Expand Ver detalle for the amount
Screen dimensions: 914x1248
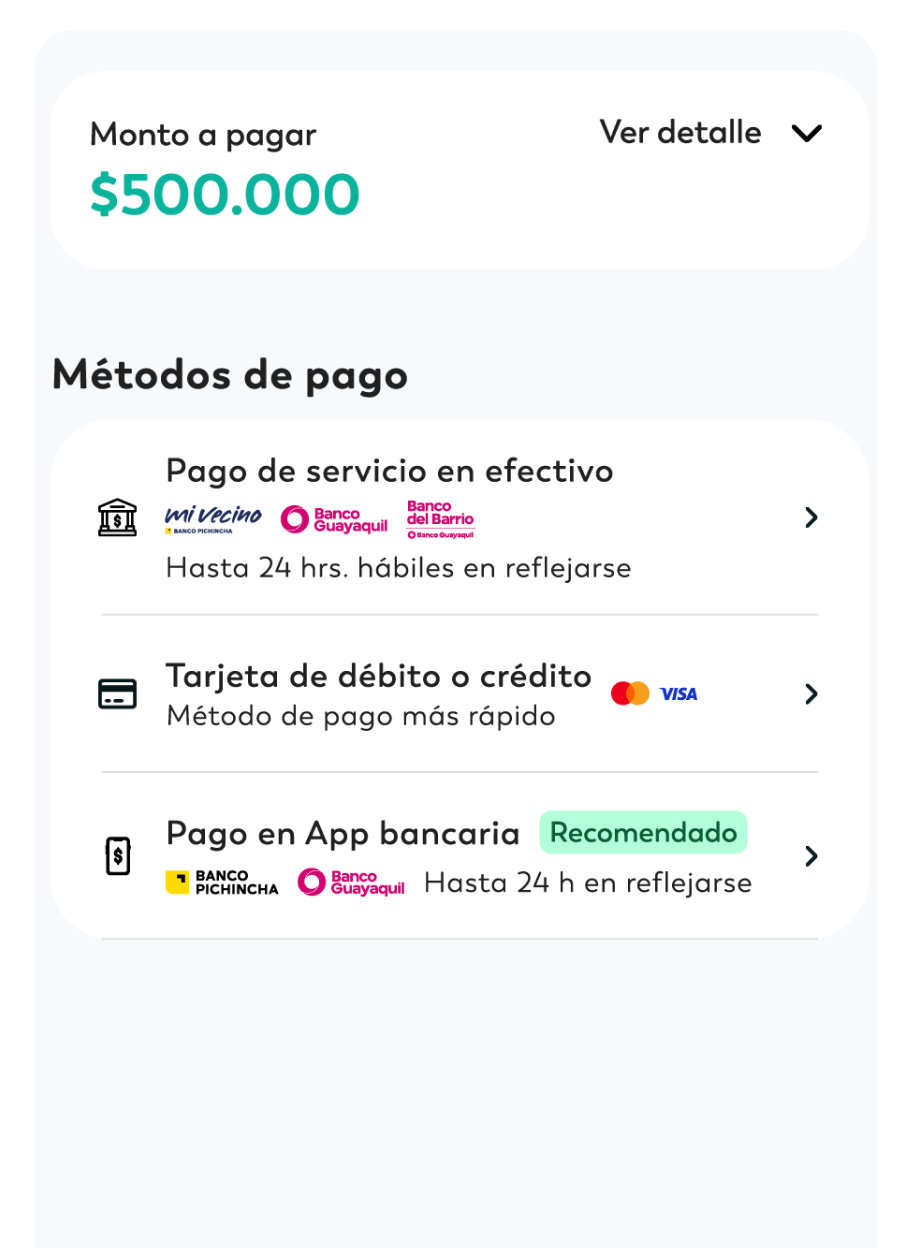coord(710,133)
